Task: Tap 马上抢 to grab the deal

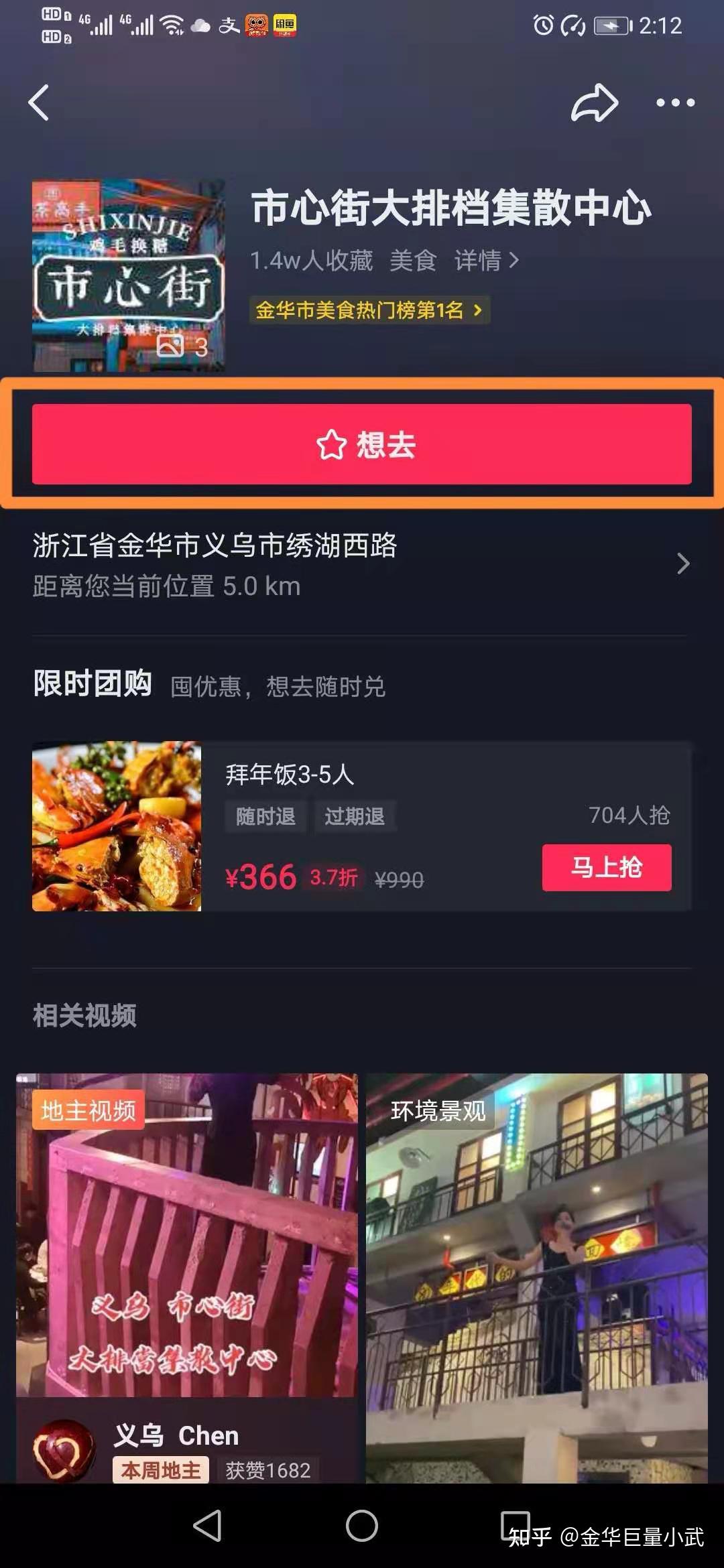Action: click(x=606, y=867)
